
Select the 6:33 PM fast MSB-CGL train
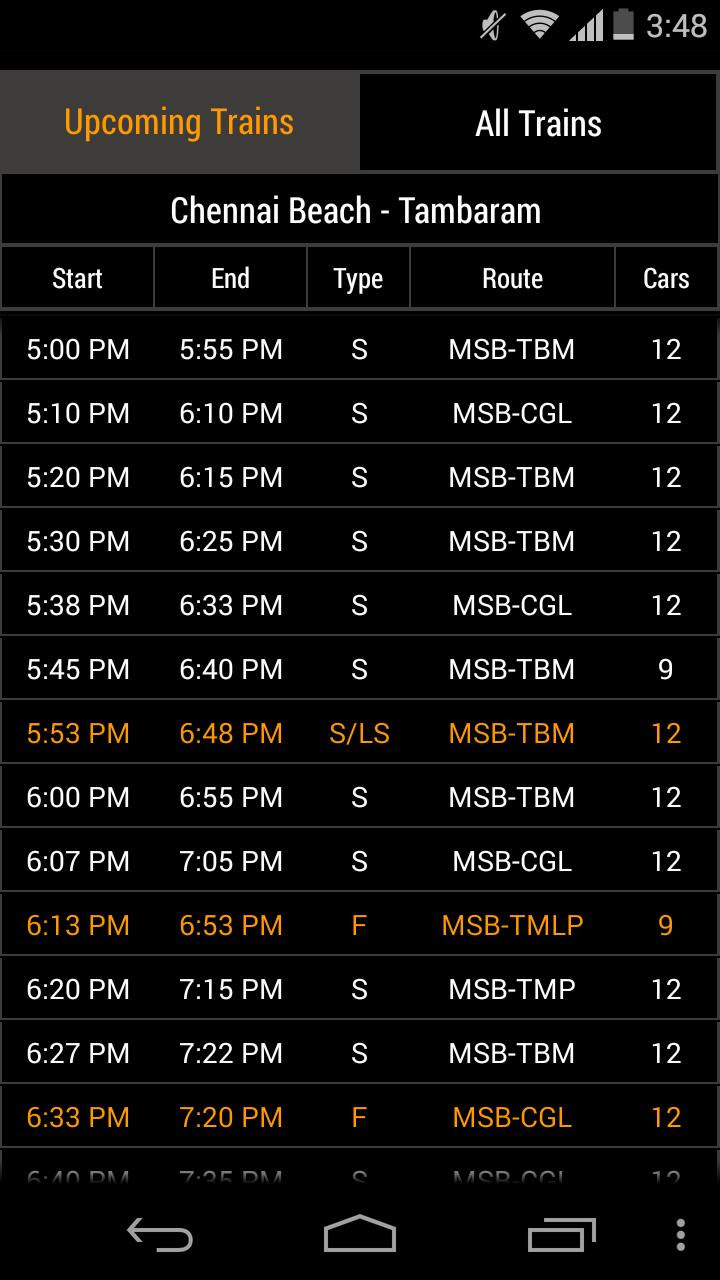[360, 1117]
